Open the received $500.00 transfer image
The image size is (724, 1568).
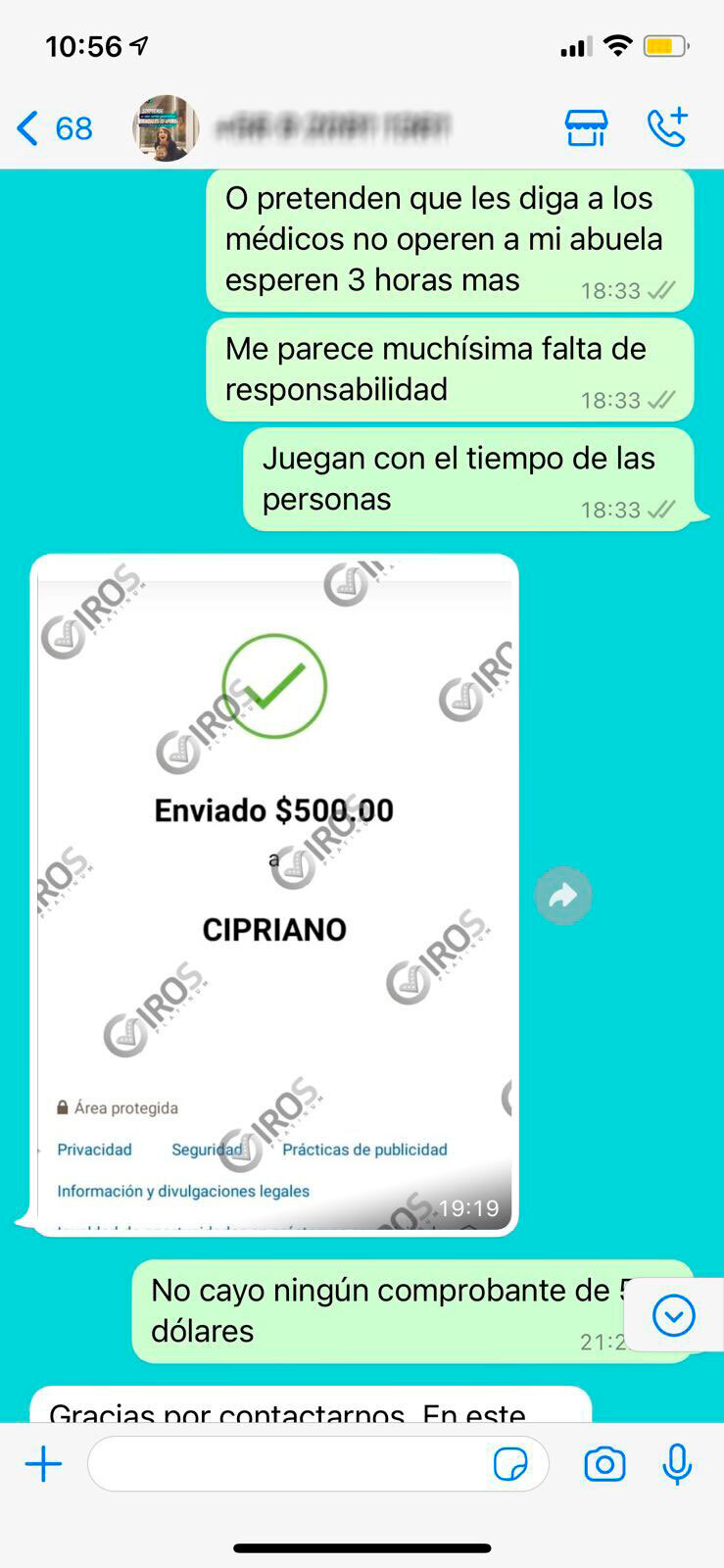pyautogui.click(x=274, y=892)
